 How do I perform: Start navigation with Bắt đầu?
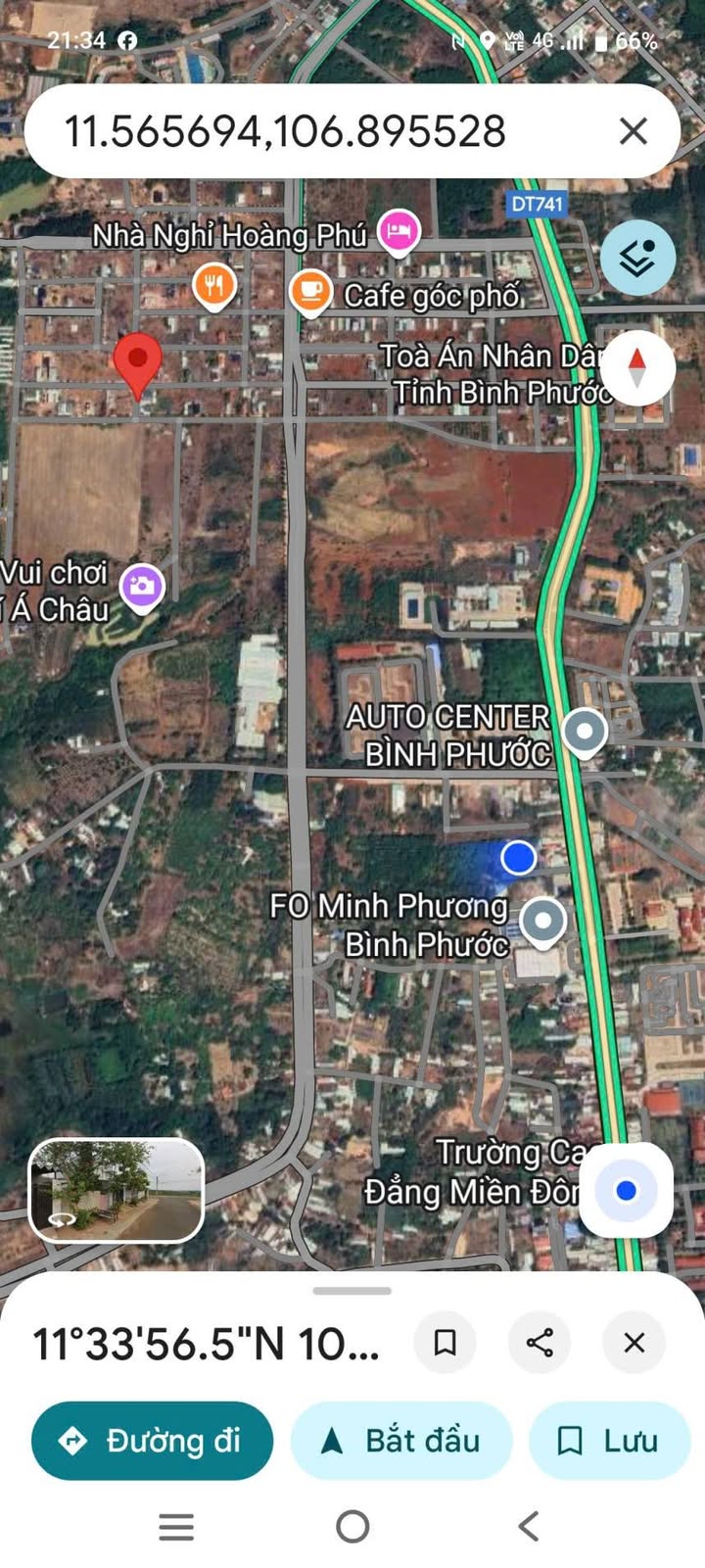click(x=401, y=1441)
